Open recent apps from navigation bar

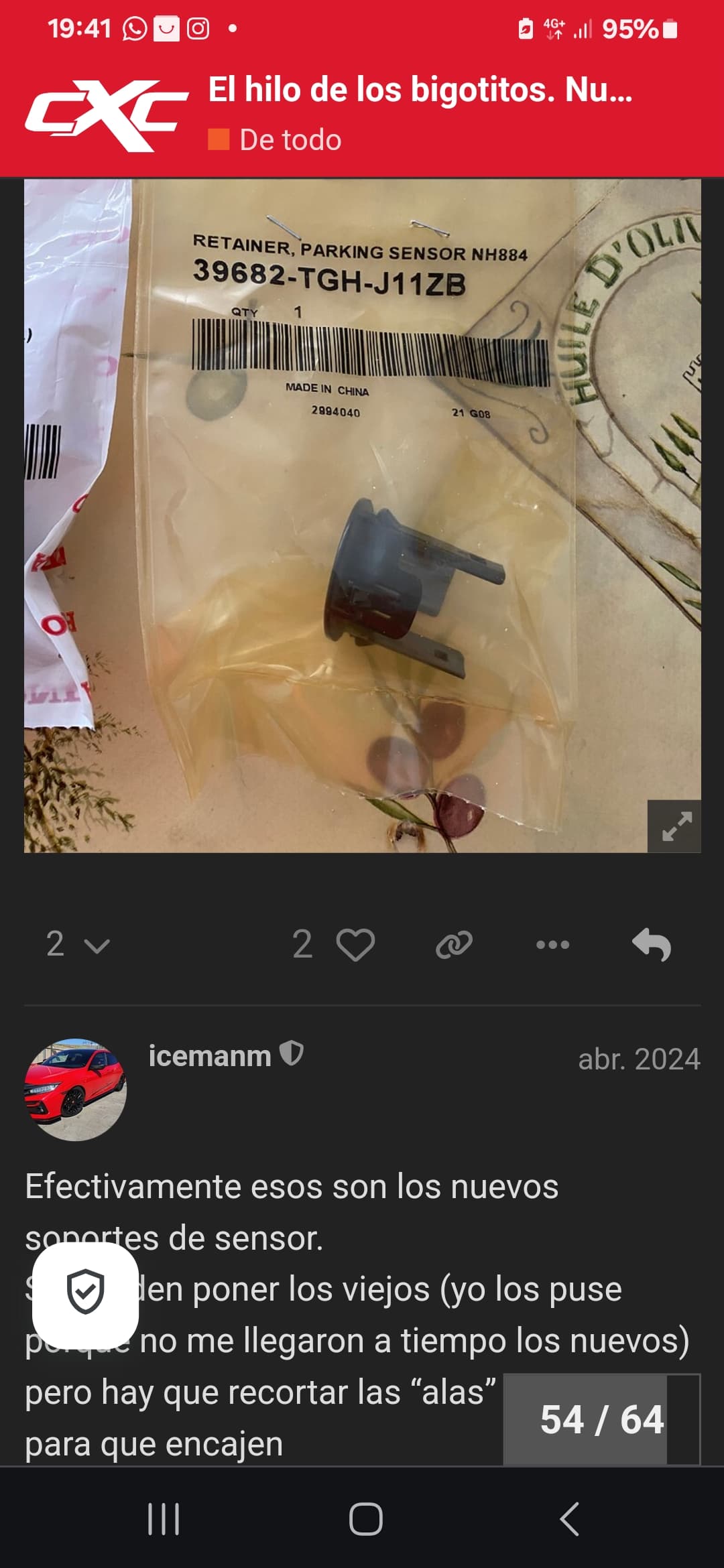point(164,1519)
